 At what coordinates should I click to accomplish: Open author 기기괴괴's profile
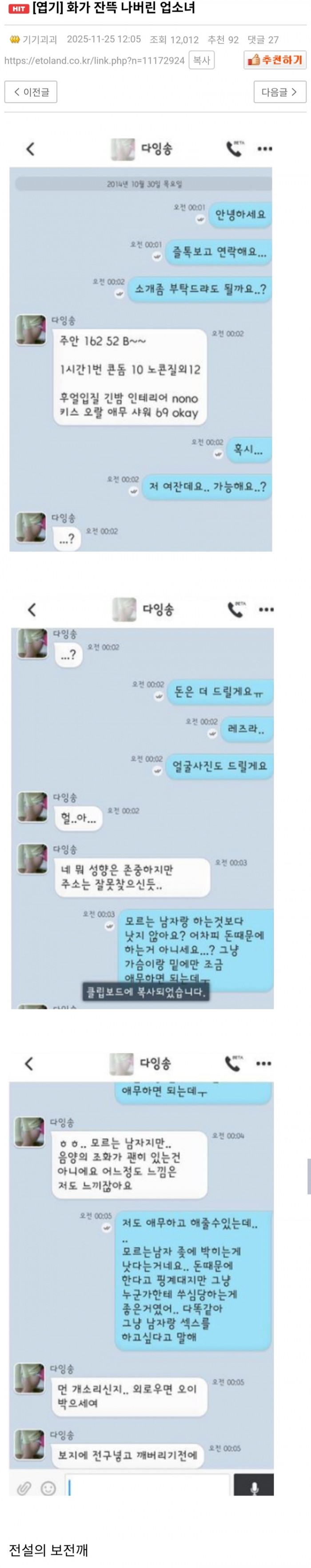[39, 39]
